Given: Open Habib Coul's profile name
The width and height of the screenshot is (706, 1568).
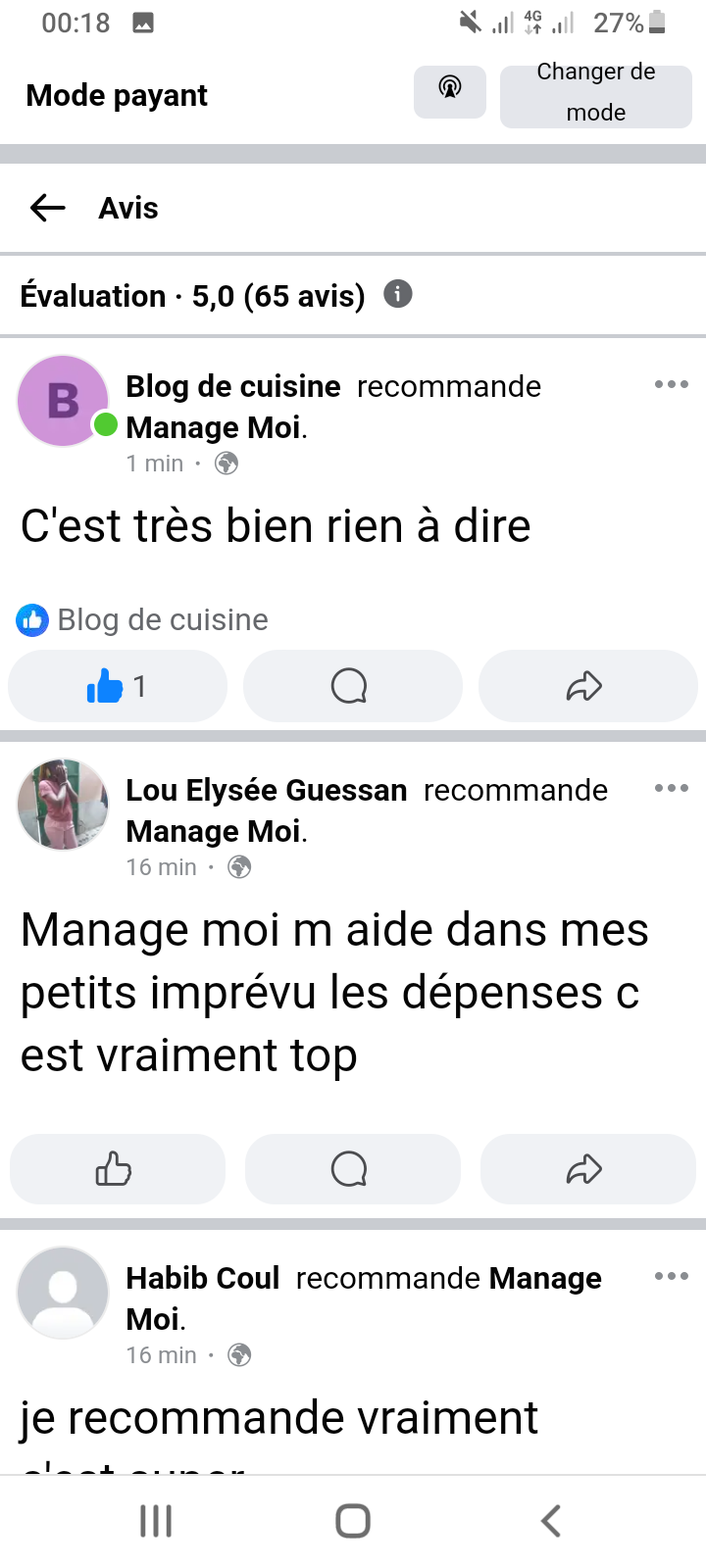Looking at the screenshot, I should tap(203, 1278).
